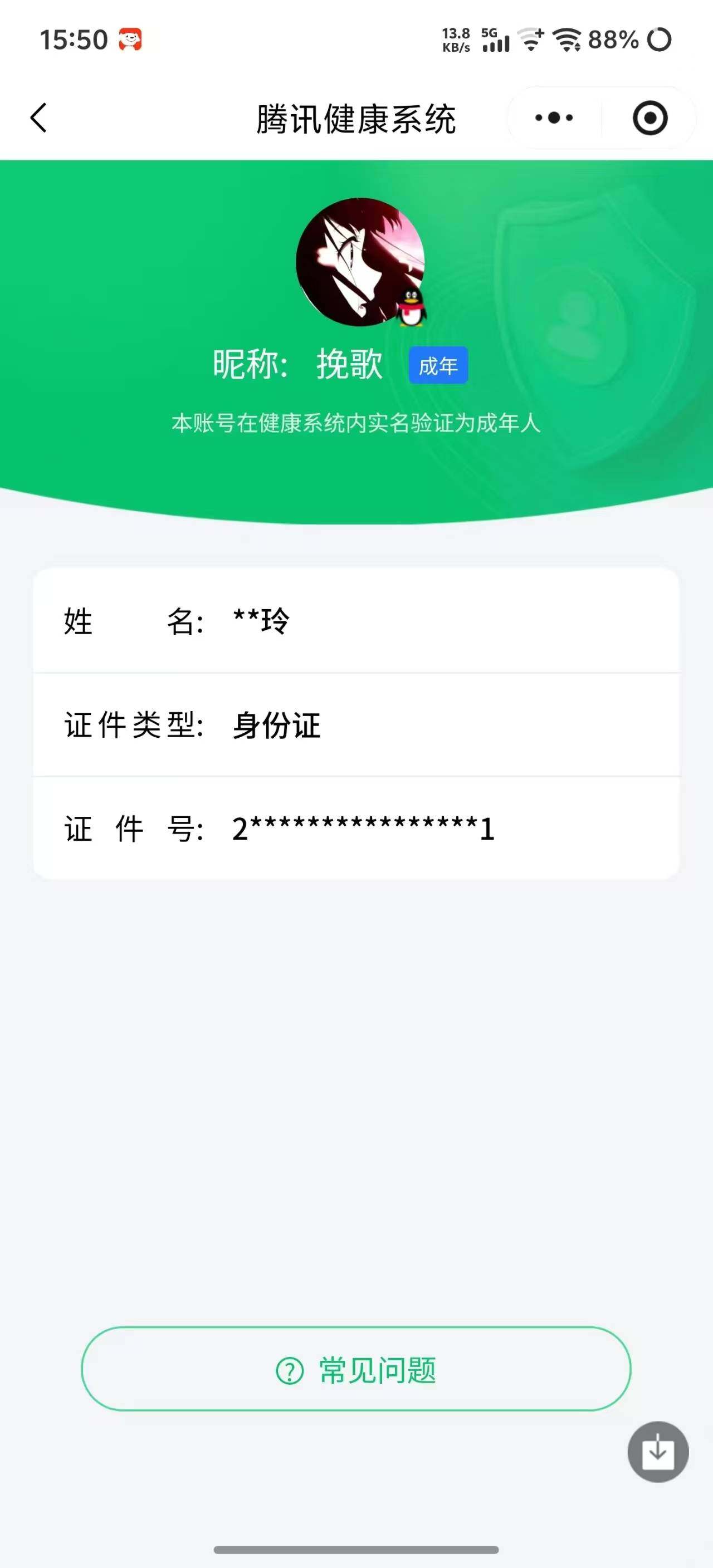
Task: Tap the 成年 adult status badge
Action: [439, 364]
